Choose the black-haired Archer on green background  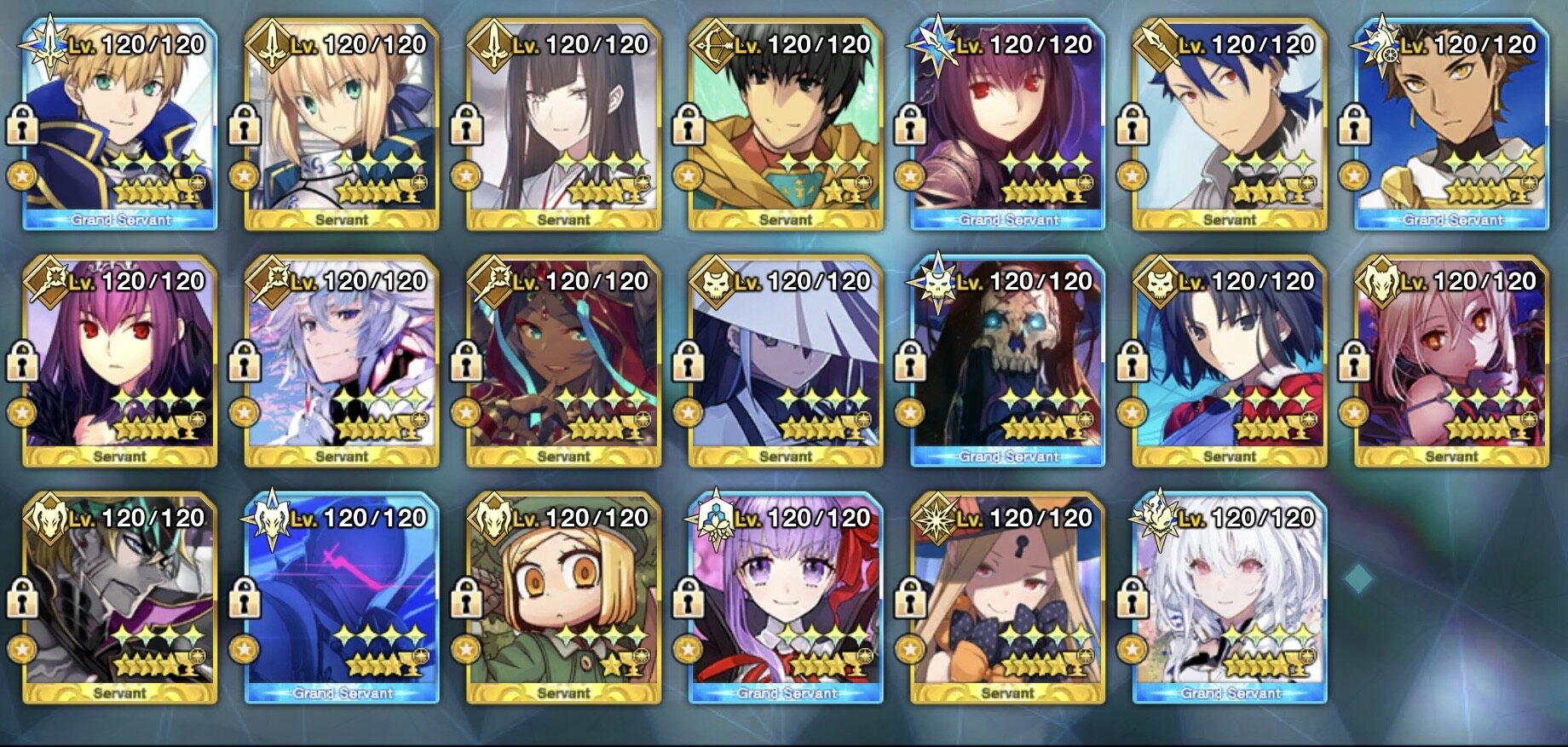786,124
